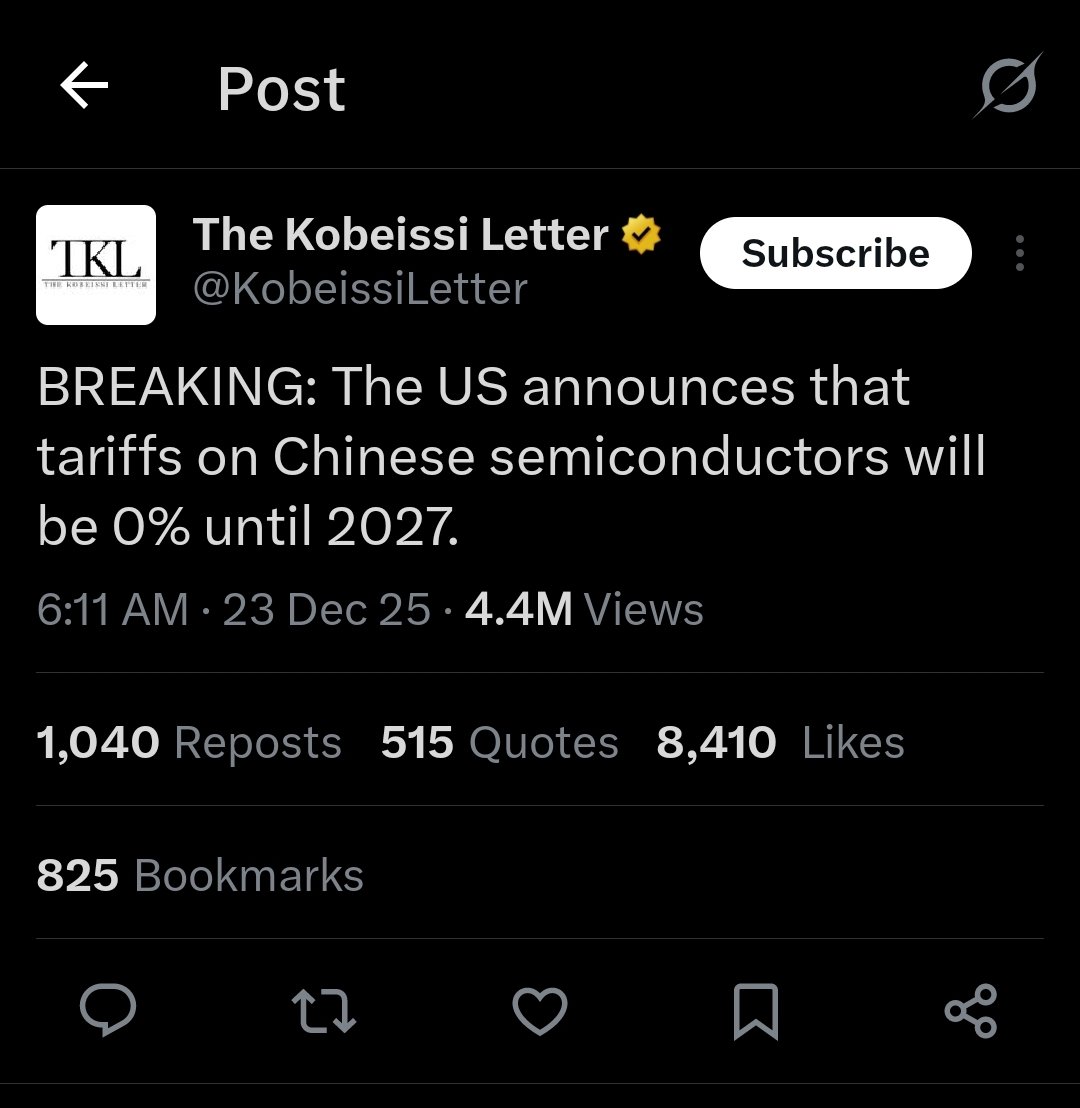
Task: Share this post
Action: [x=971, y=1010]
